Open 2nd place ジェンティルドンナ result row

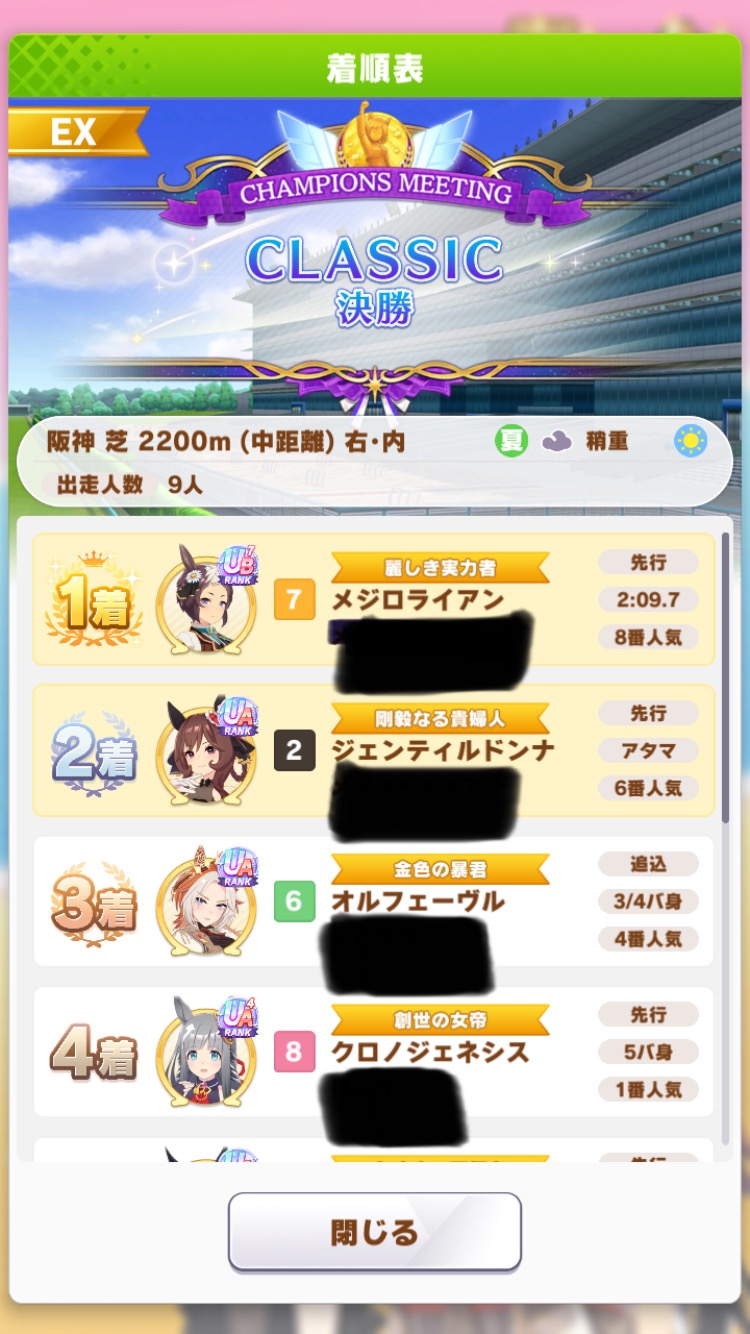pos(374,750)
